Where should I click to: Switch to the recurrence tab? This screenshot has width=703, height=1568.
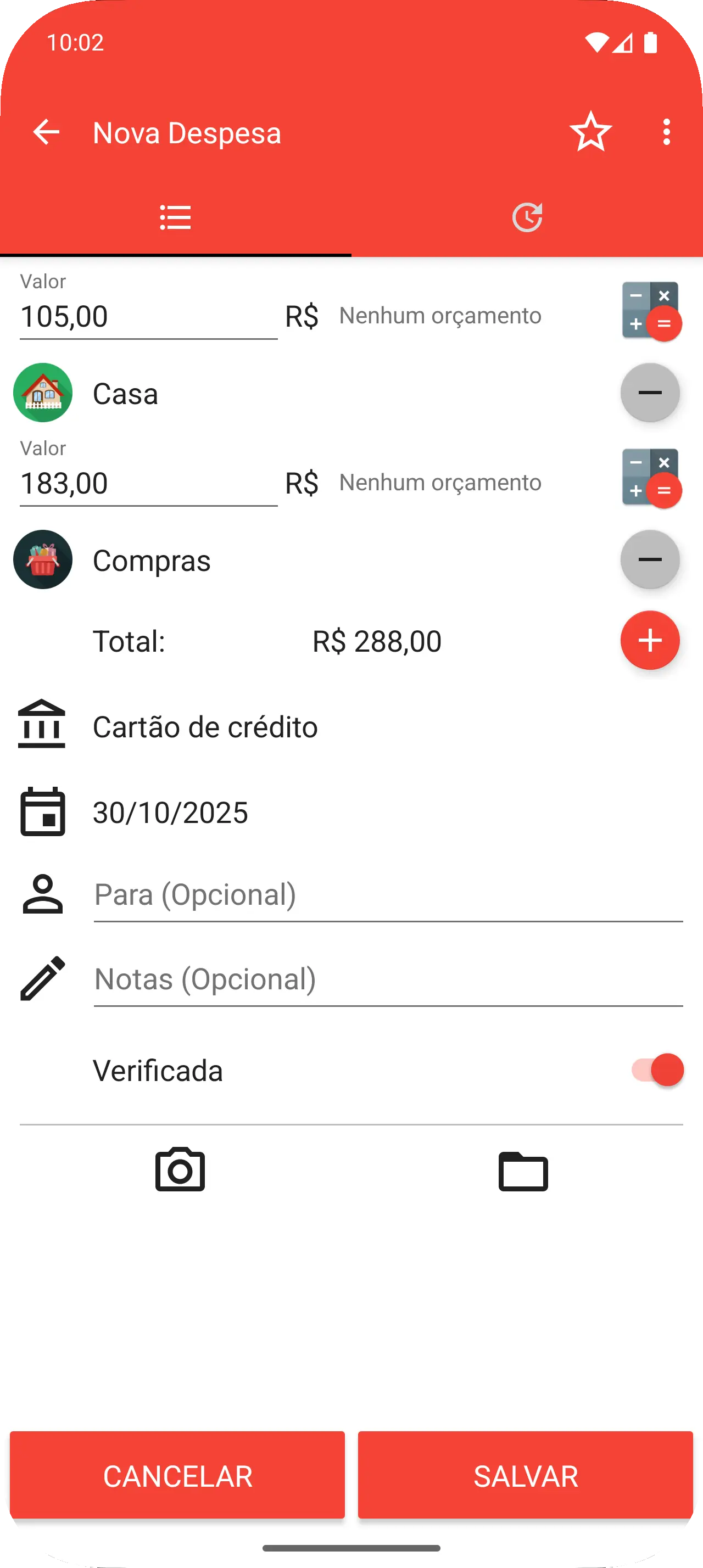[x=527, y=218]
